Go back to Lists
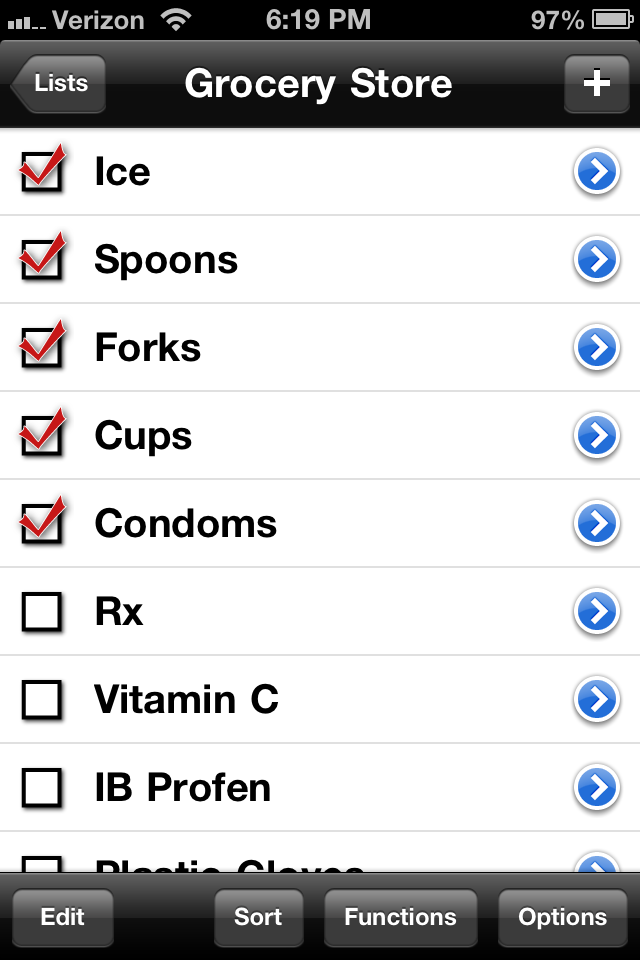640x960 pixels. (58, 84)
